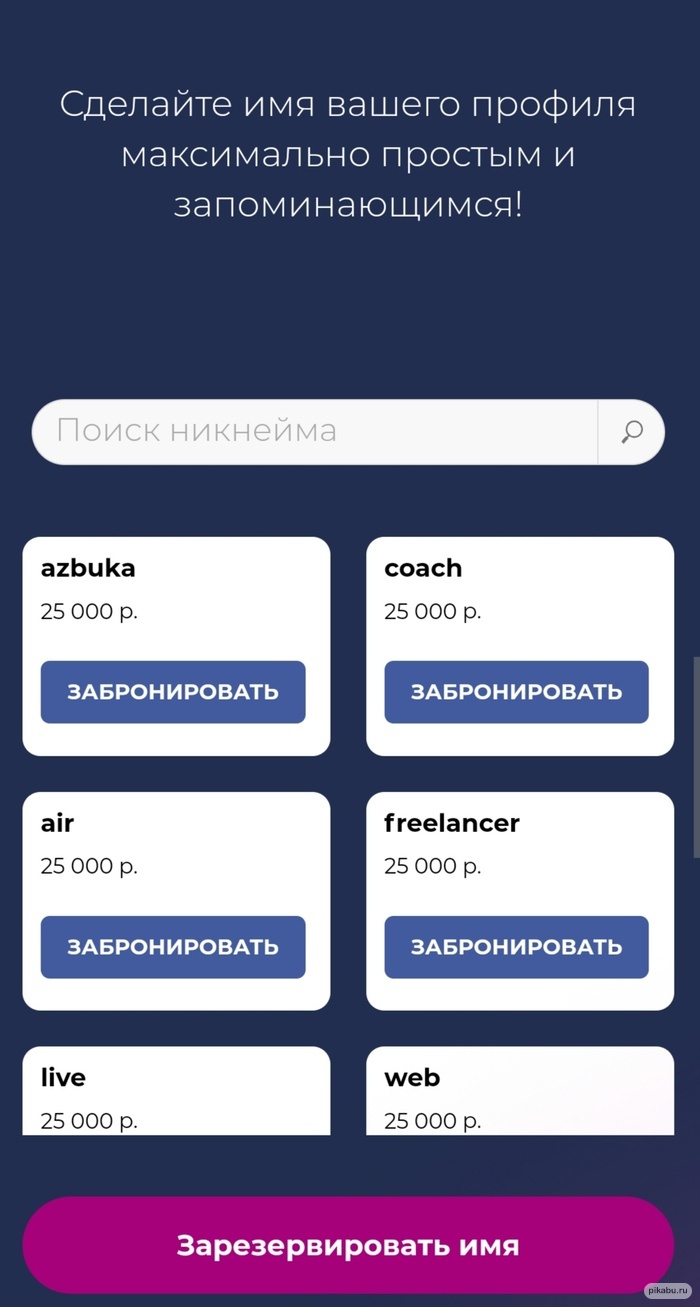This screenshot has height=1307, width=700.
Task: Open the web nickname card
Action: (x=520, y=1093)
